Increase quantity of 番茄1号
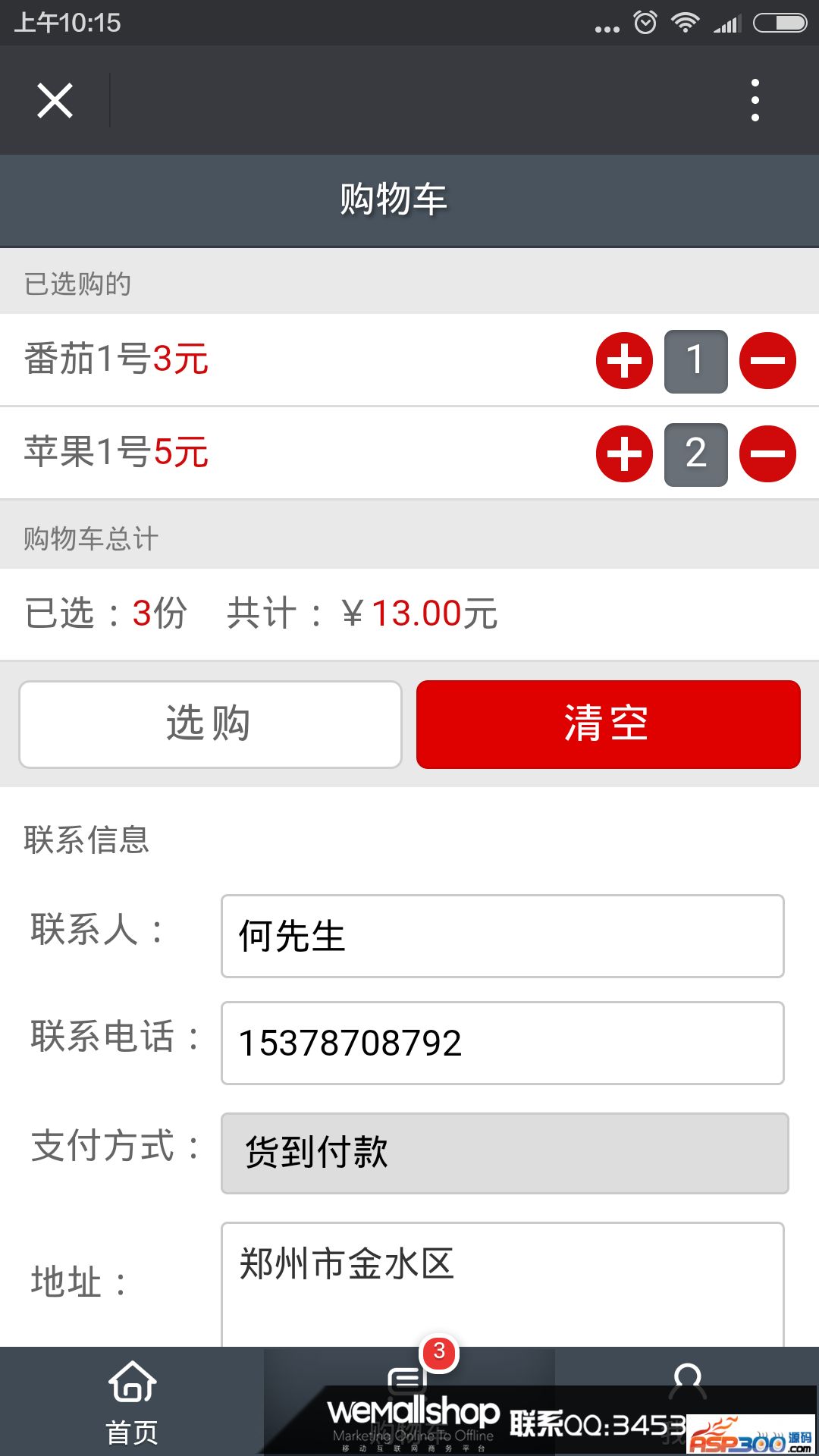819x1456 pixels. point(624,361)
